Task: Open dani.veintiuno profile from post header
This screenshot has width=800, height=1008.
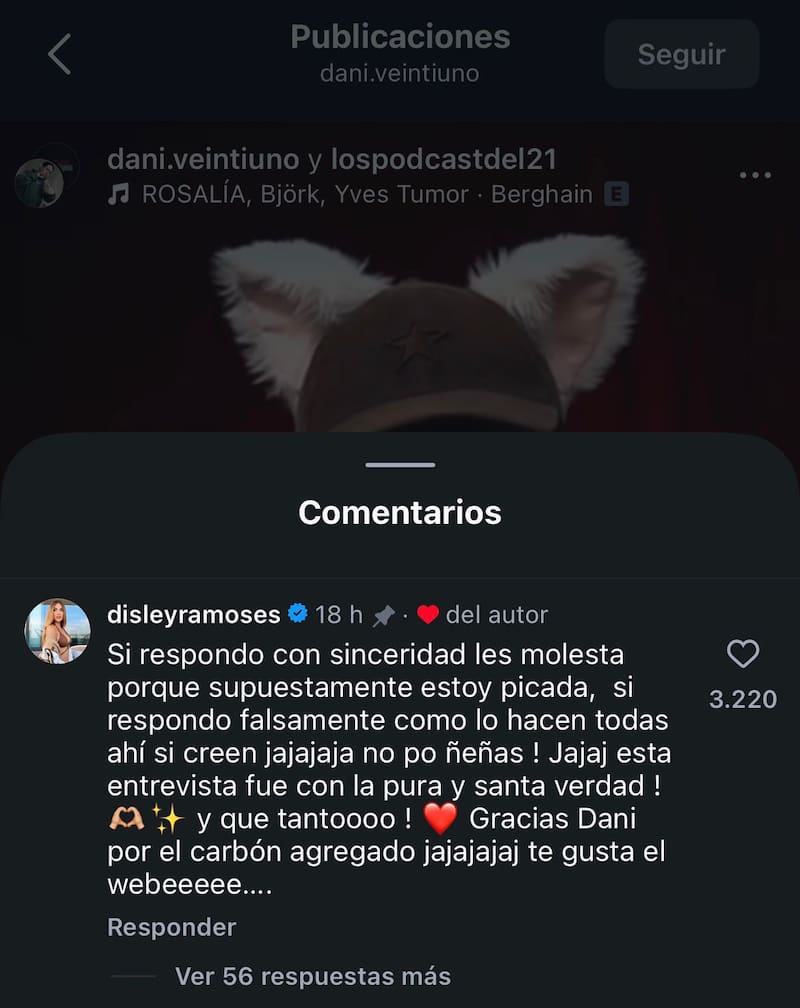Action: (202, 159)
